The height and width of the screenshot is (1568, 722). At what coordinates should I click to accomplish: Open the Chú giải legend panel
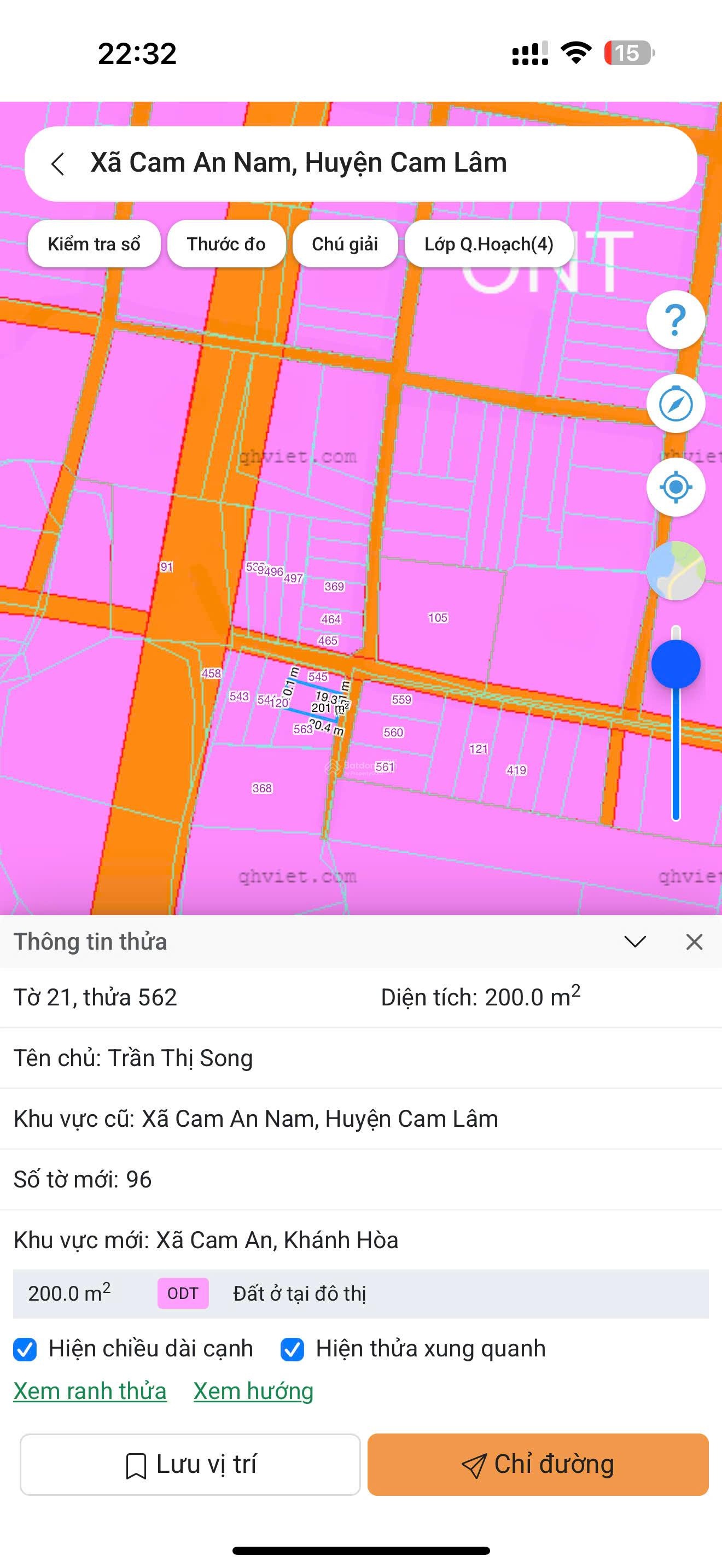point(345,243)
